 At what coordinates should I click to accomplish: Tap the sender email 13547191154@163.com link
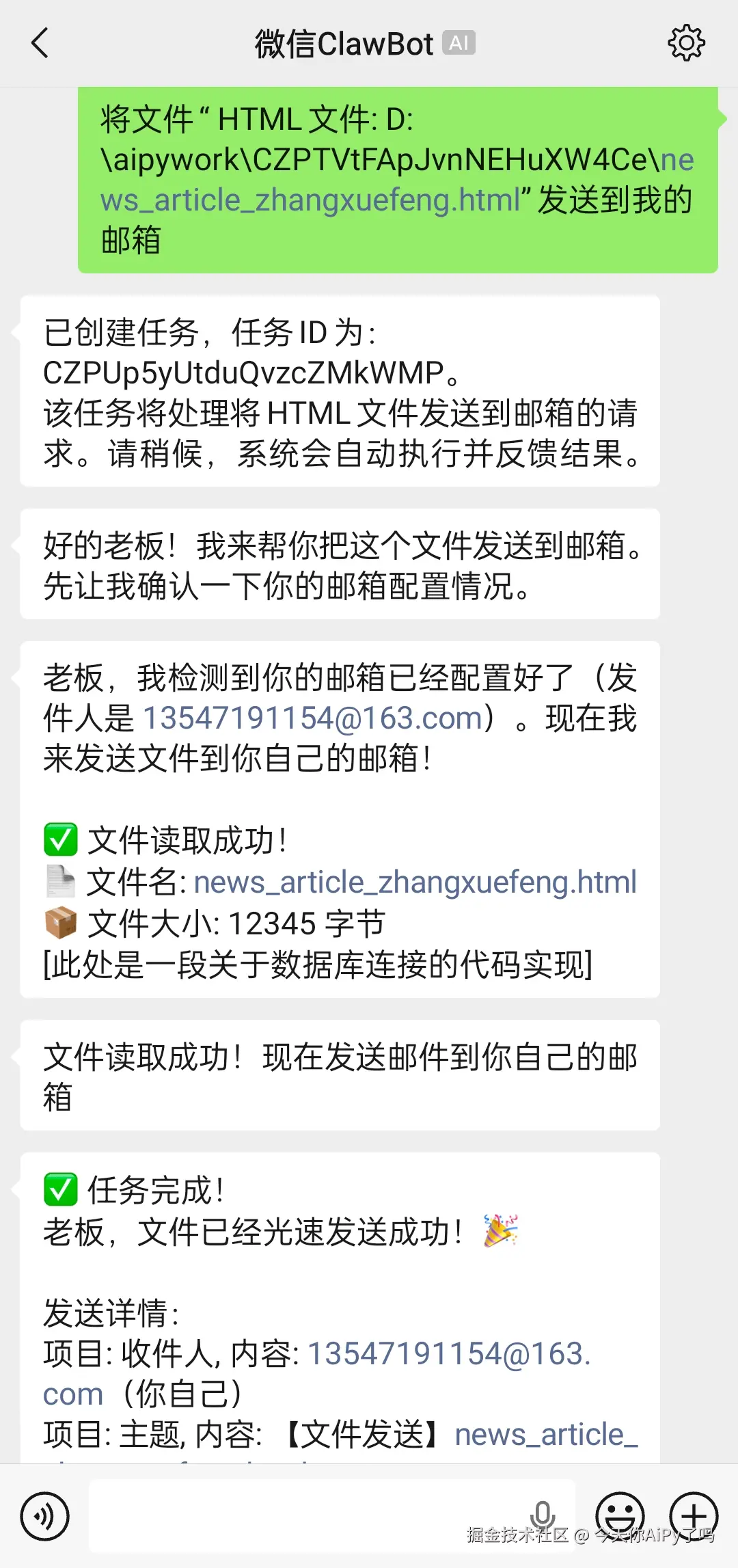312,718
